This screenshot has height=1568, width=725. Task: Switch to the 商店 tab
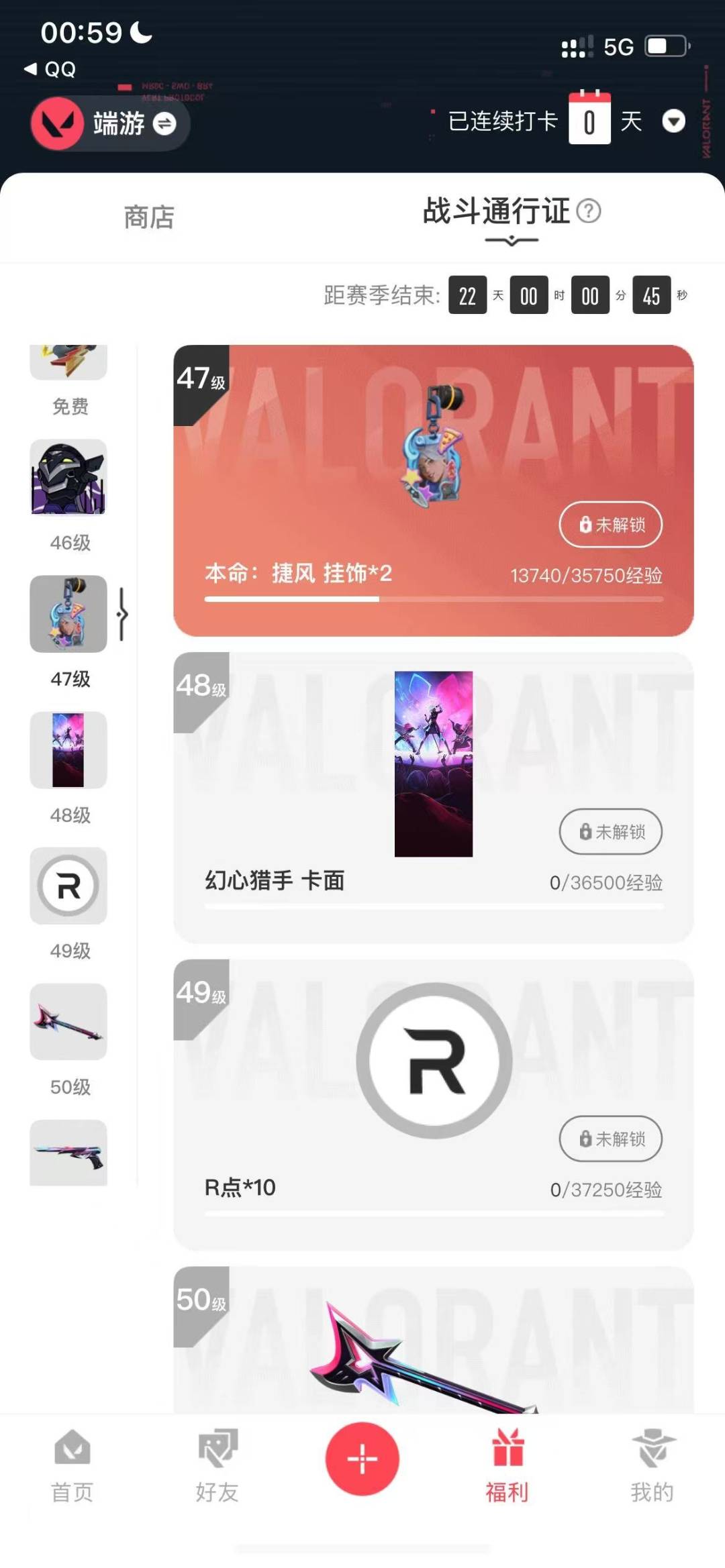pos(149,217)
